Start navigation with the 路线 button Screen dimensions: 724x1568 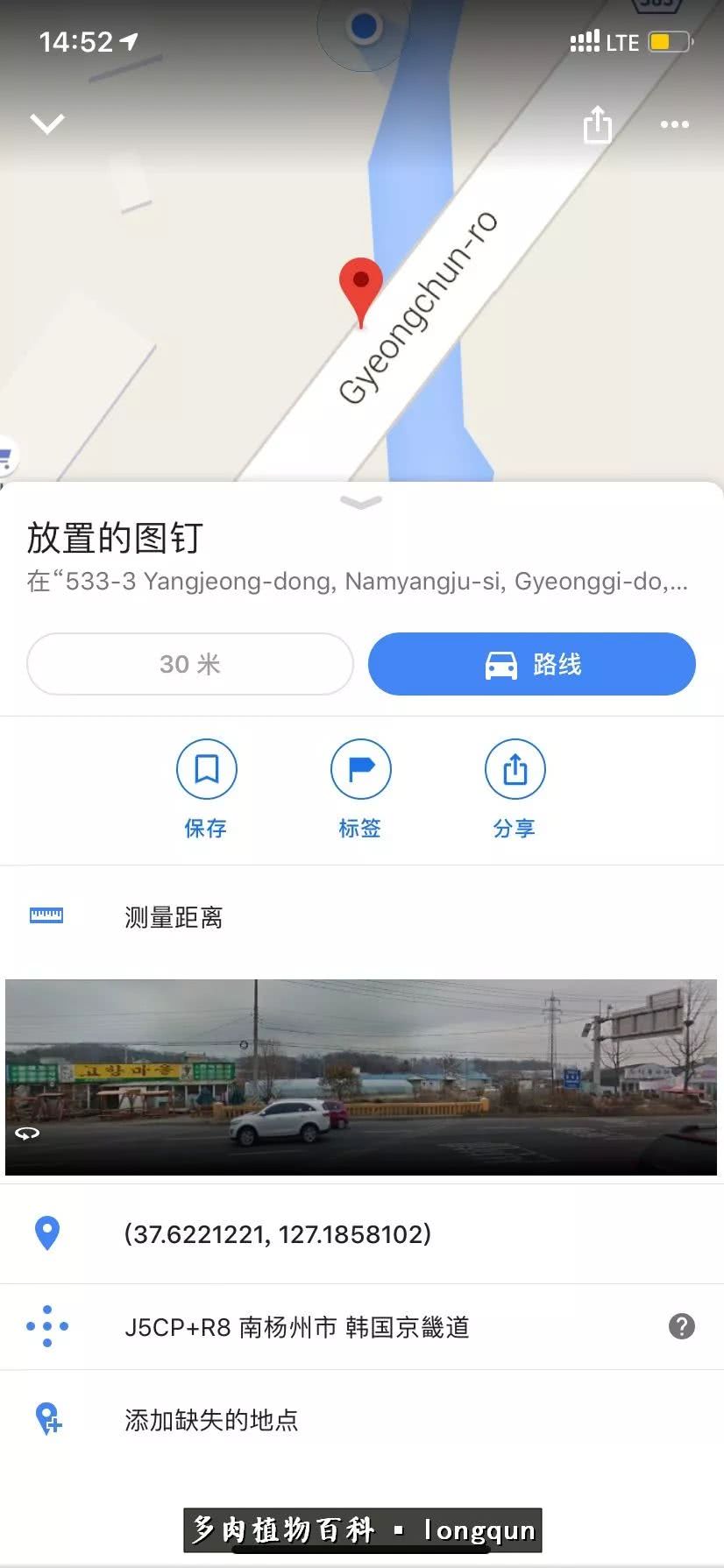coord(529,664)
